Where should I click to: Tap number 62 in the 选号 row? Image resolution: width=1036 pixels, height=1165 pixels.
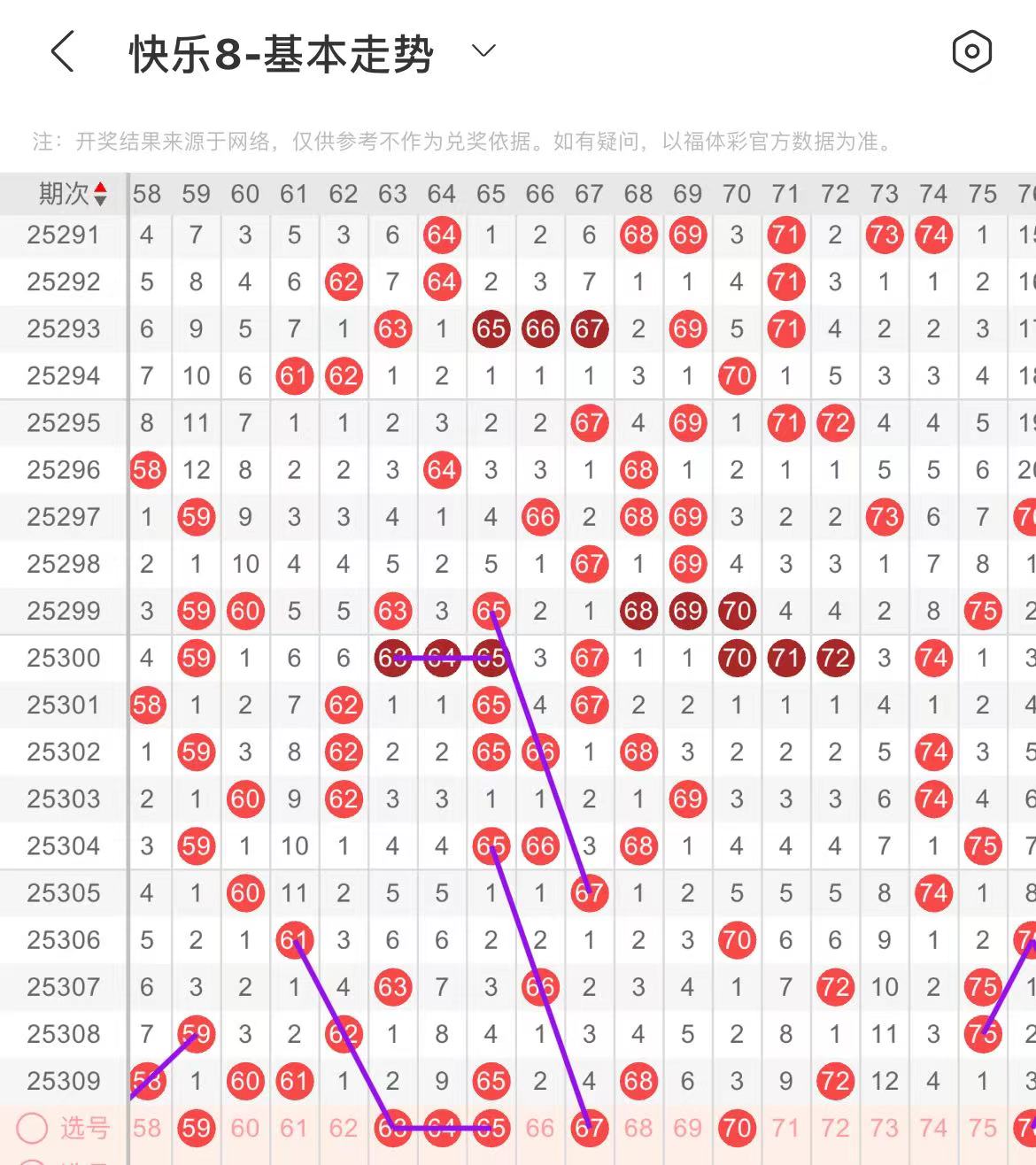[344, 1128]
